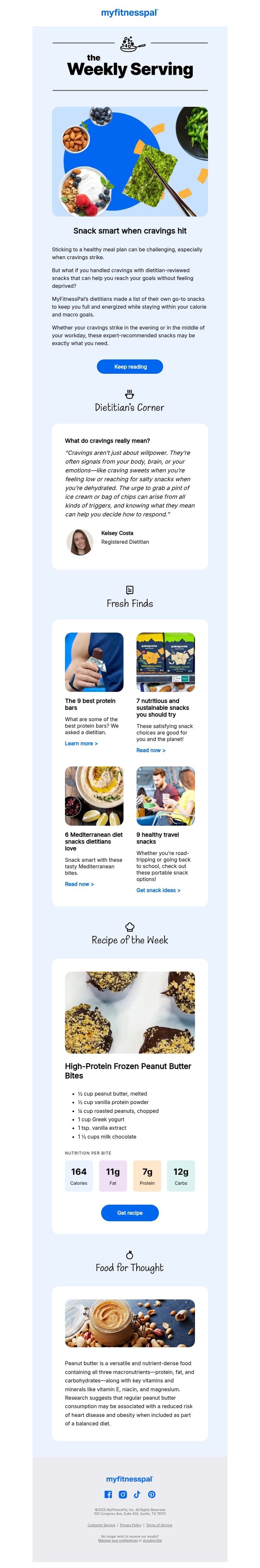Open the healthy travel snacks image

165,796
